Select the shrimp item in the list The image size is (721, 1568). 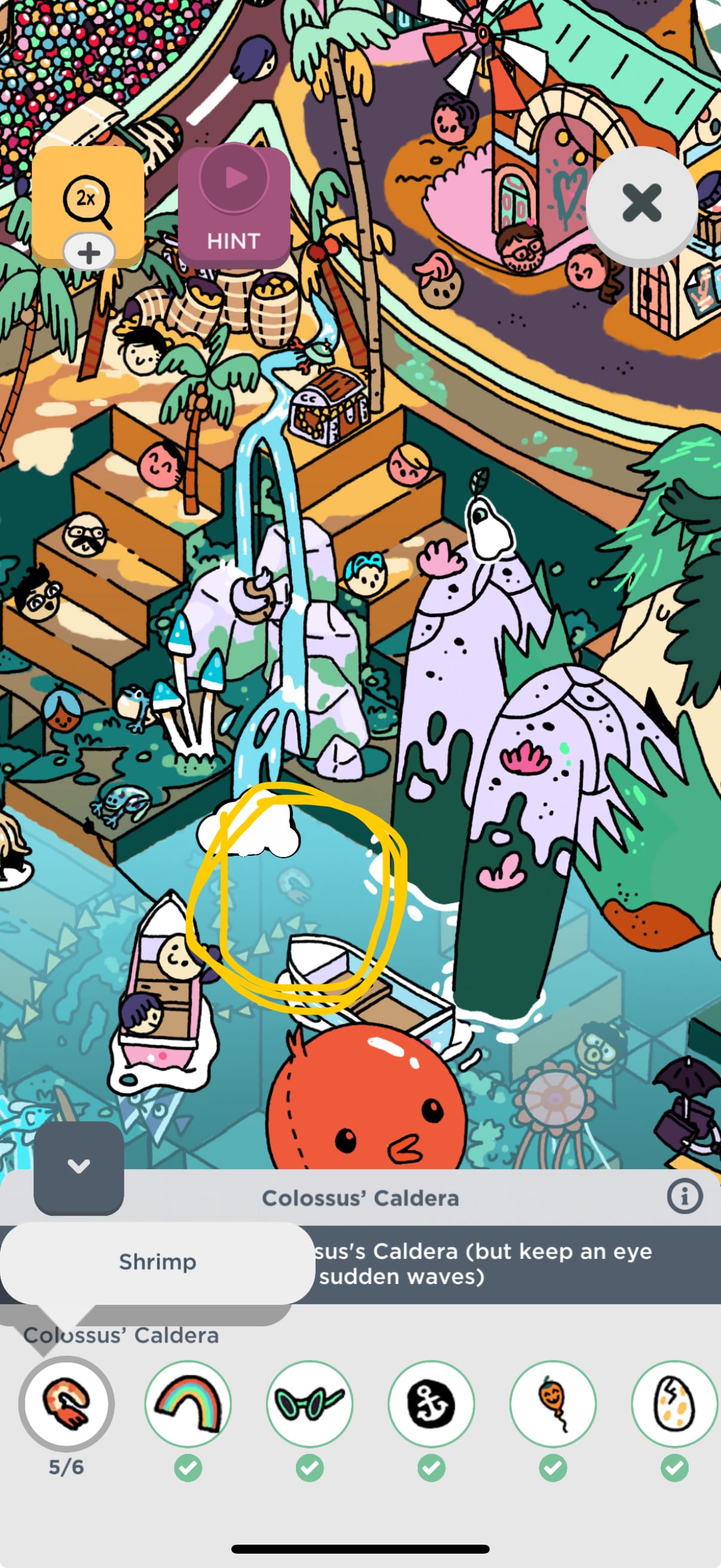point(66,1402)
